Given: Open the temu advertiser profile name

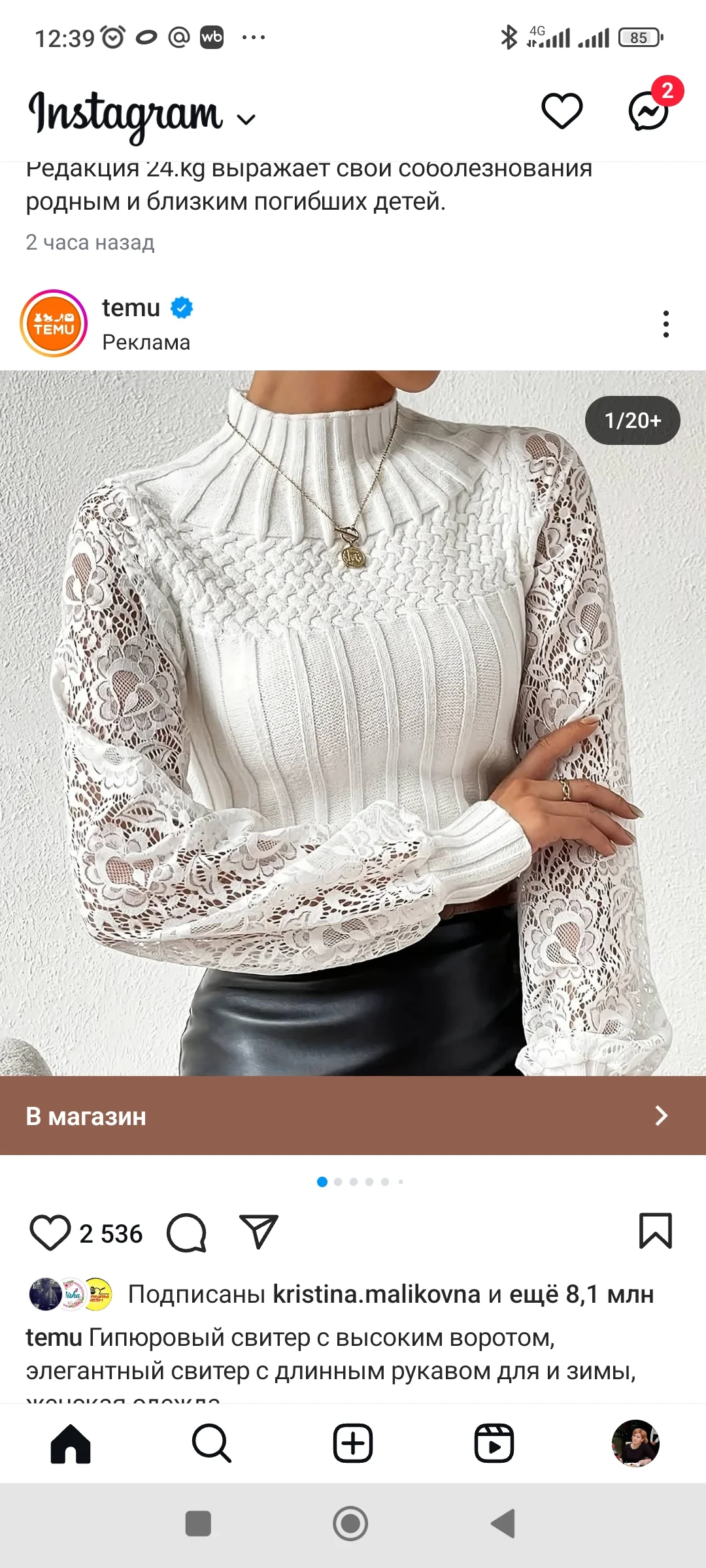Looking at the screenshot, I should pos(132,308).
